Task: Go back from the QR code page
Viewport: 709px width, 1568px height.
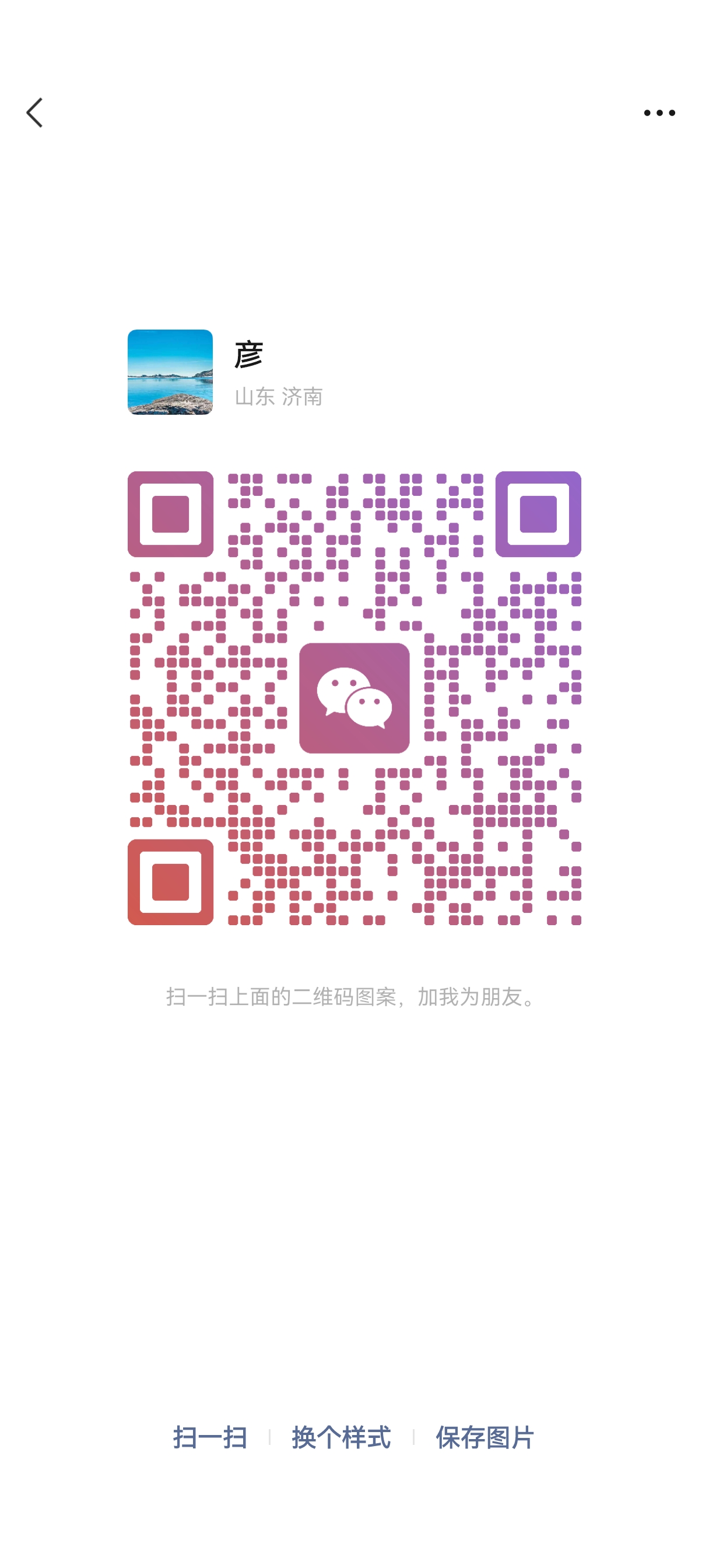Action: click(34, 113)
